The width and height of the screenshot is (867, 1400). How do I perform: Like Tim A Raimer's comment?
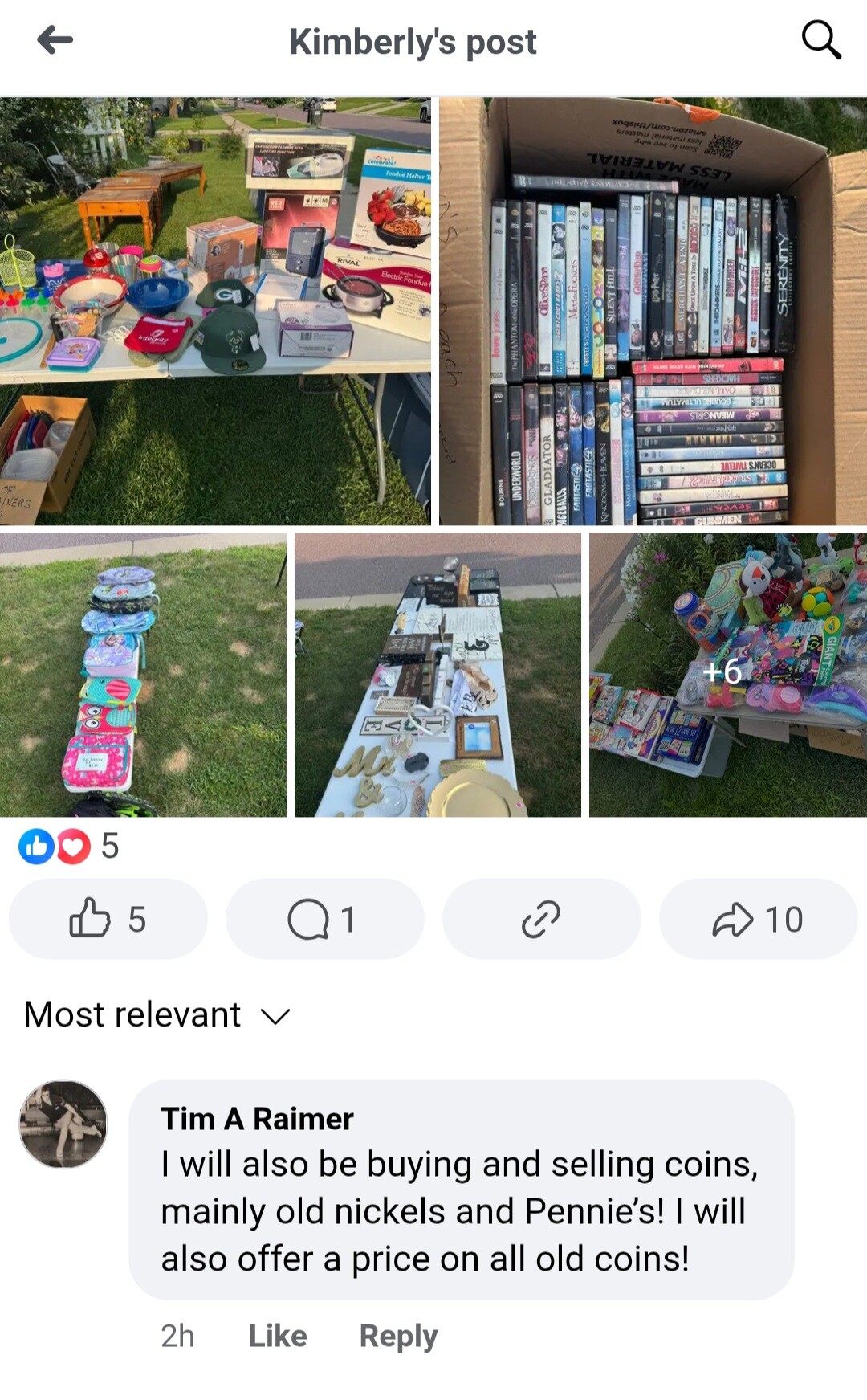point(278,1336)
